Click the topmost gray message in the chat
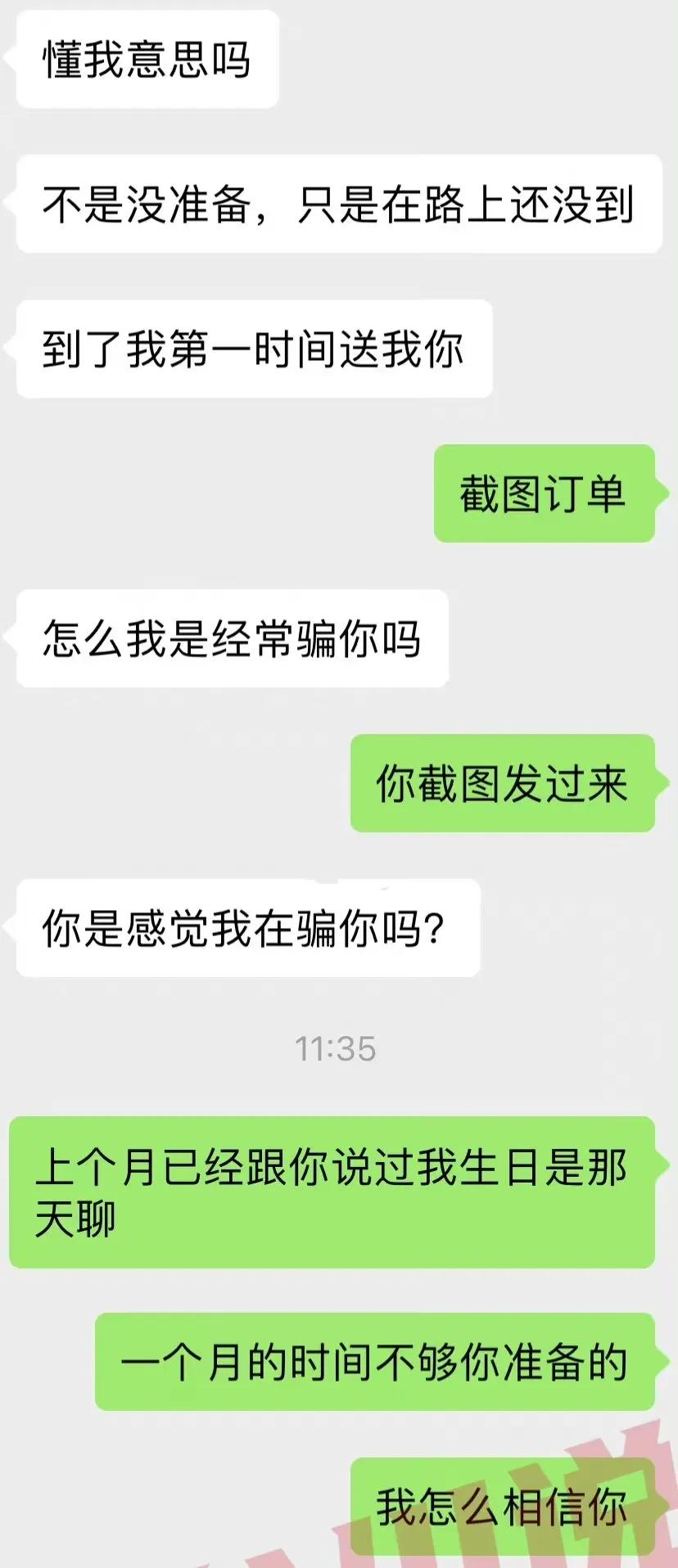Image resolution: width=678 pixels, height=1568 pixels. tap(146, 57)
